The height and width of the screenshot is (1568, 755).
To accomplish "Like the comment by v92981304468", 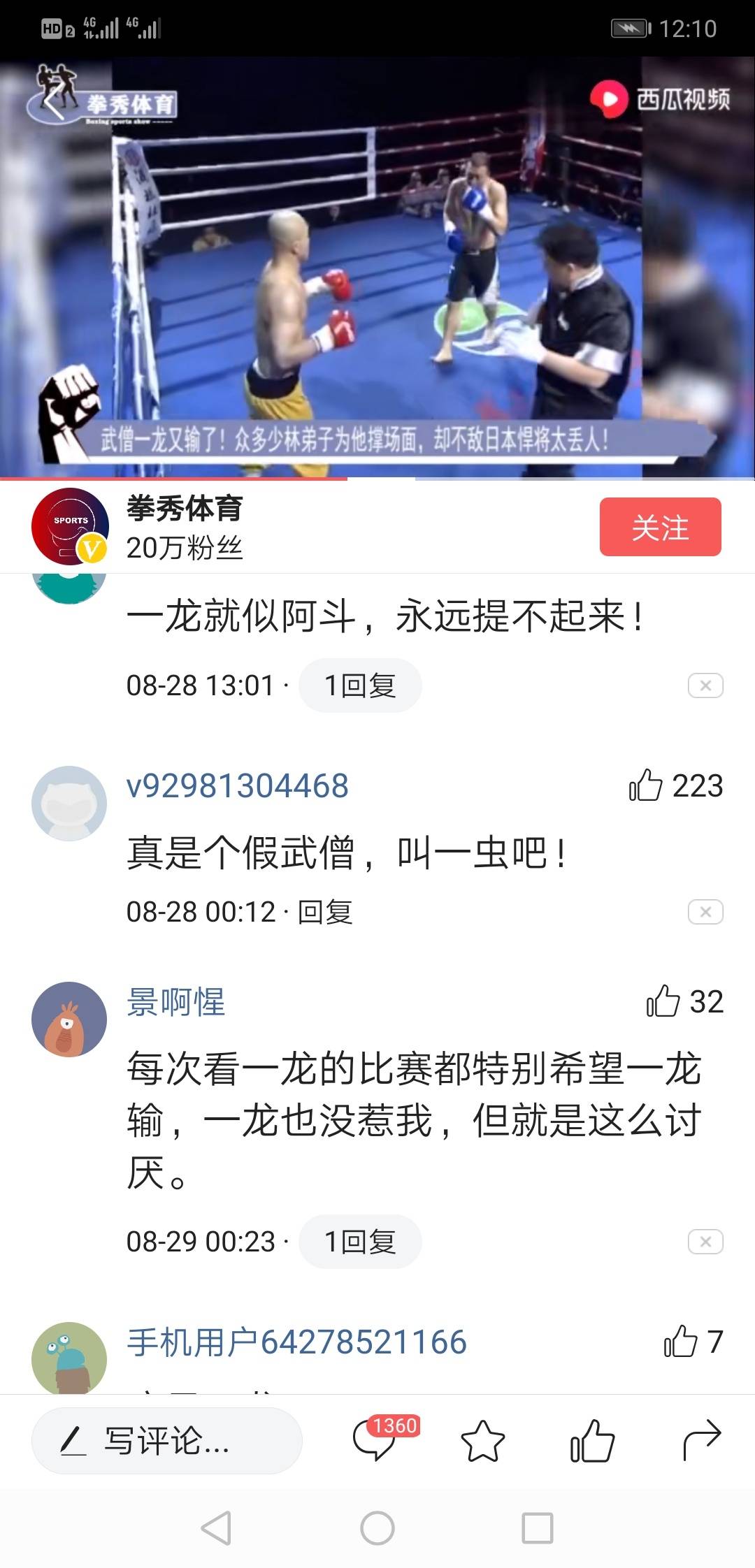I will click(x=675, y=785).
